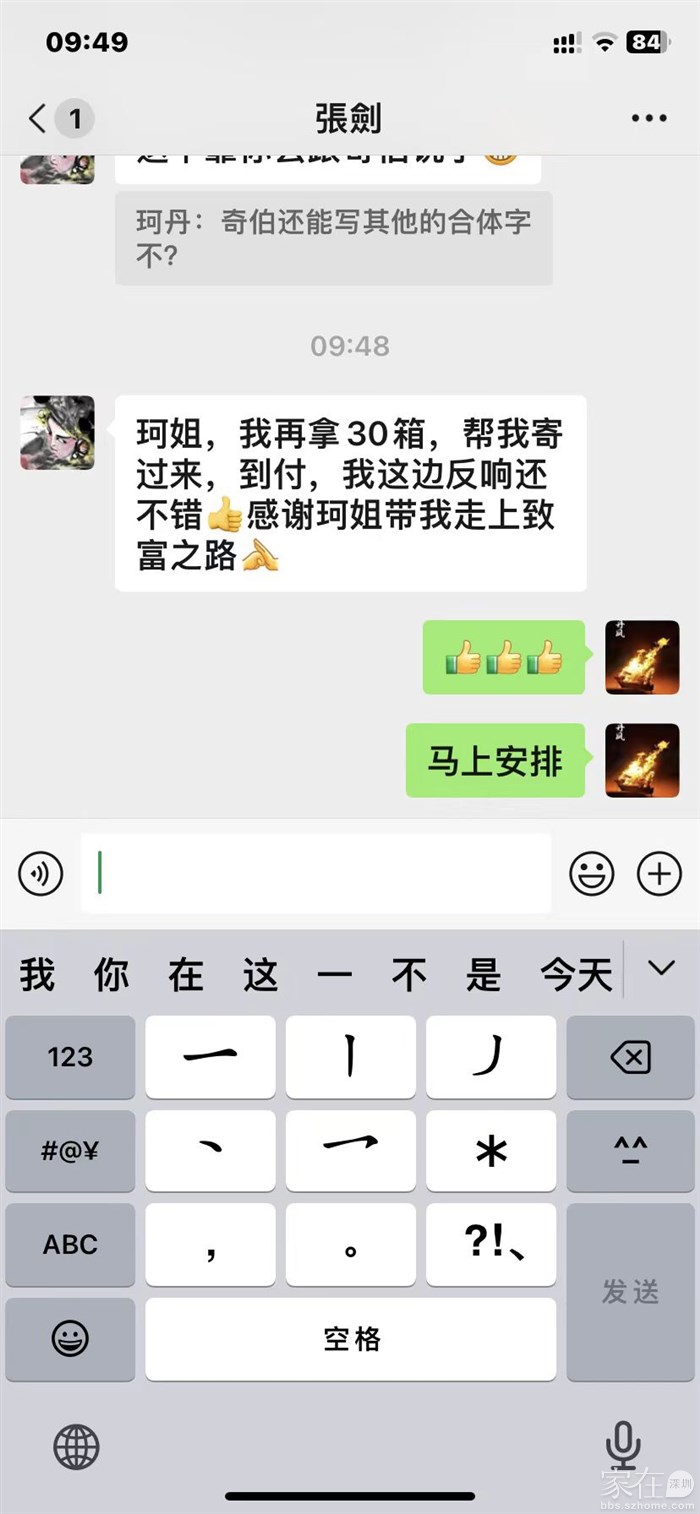Start dictation with the microphone
The image size is (700, 1514).
pos(623,1446)
